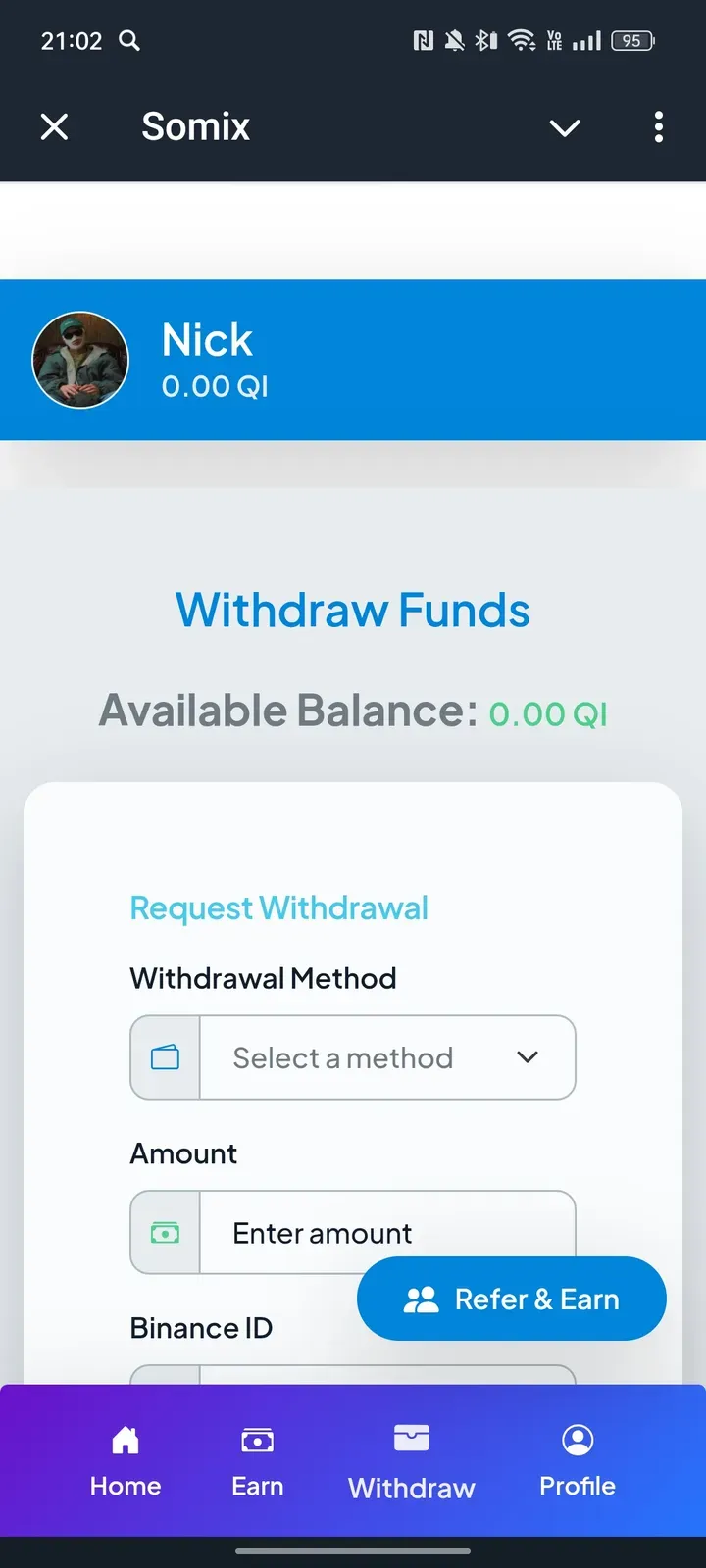Tap Nick's profile avatar
The image size is (706, 1568).
coord(80,360)
